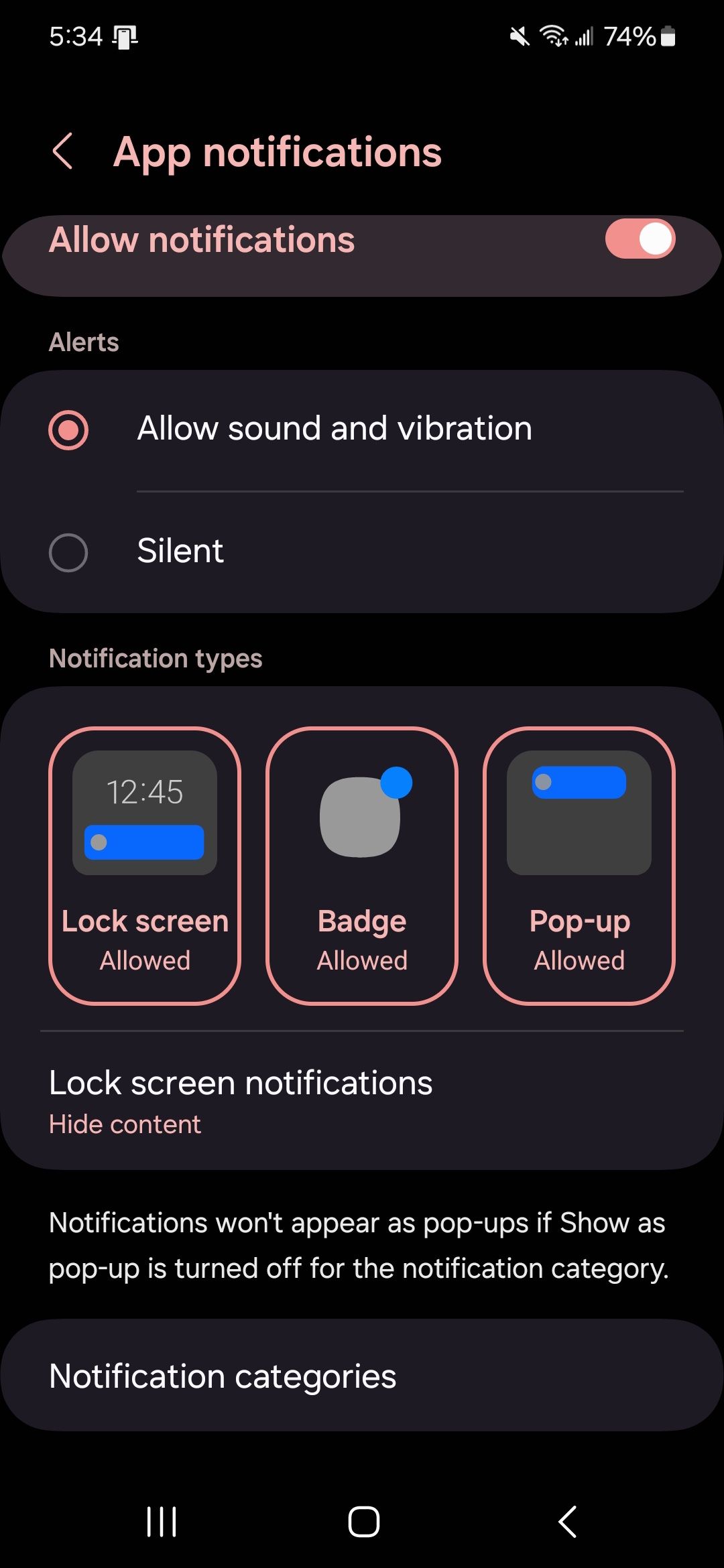724x1568 pixels.
Task: Tap the Alerts section header
Action: [84, 342]
